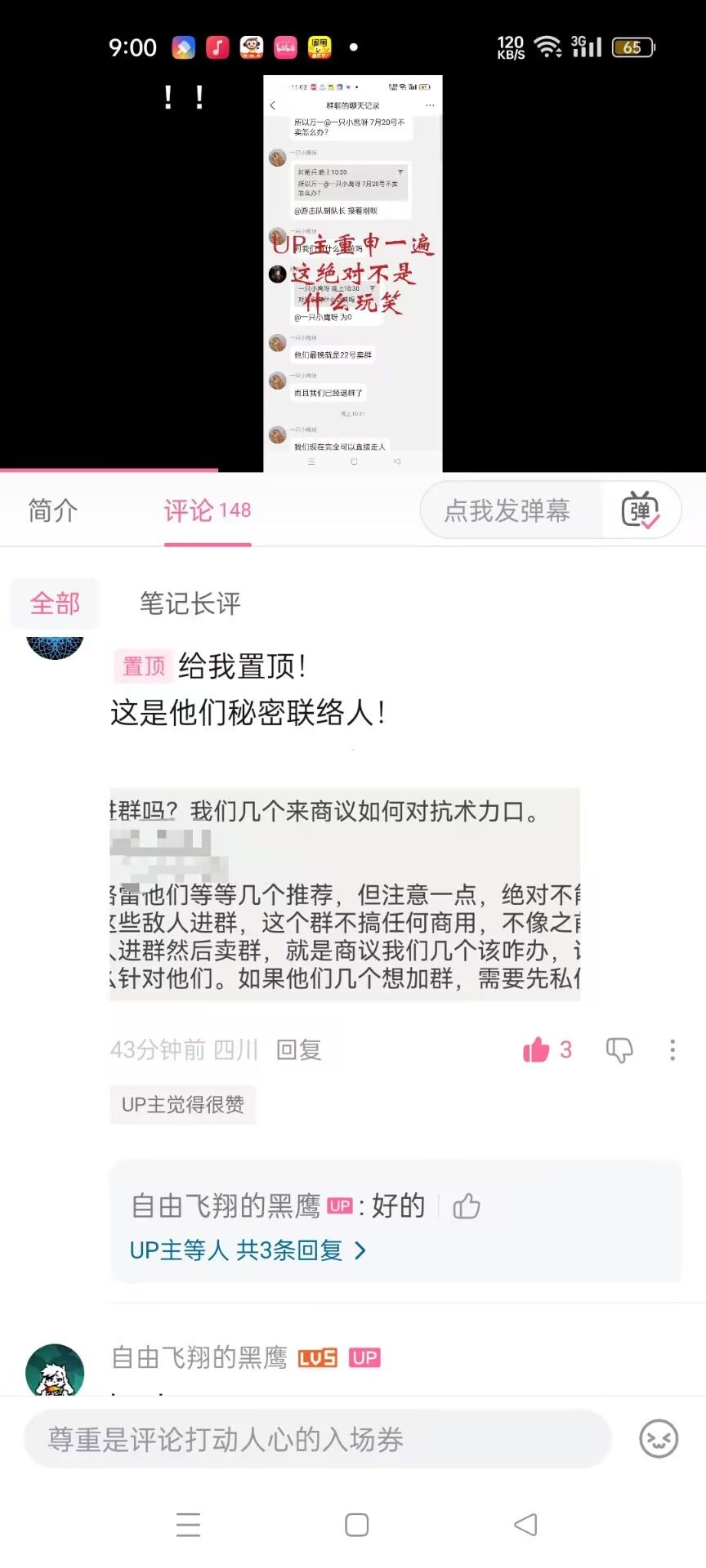Go to the system home screen
Screen dimensions: 706x1568
click(x=356, y=1524)
